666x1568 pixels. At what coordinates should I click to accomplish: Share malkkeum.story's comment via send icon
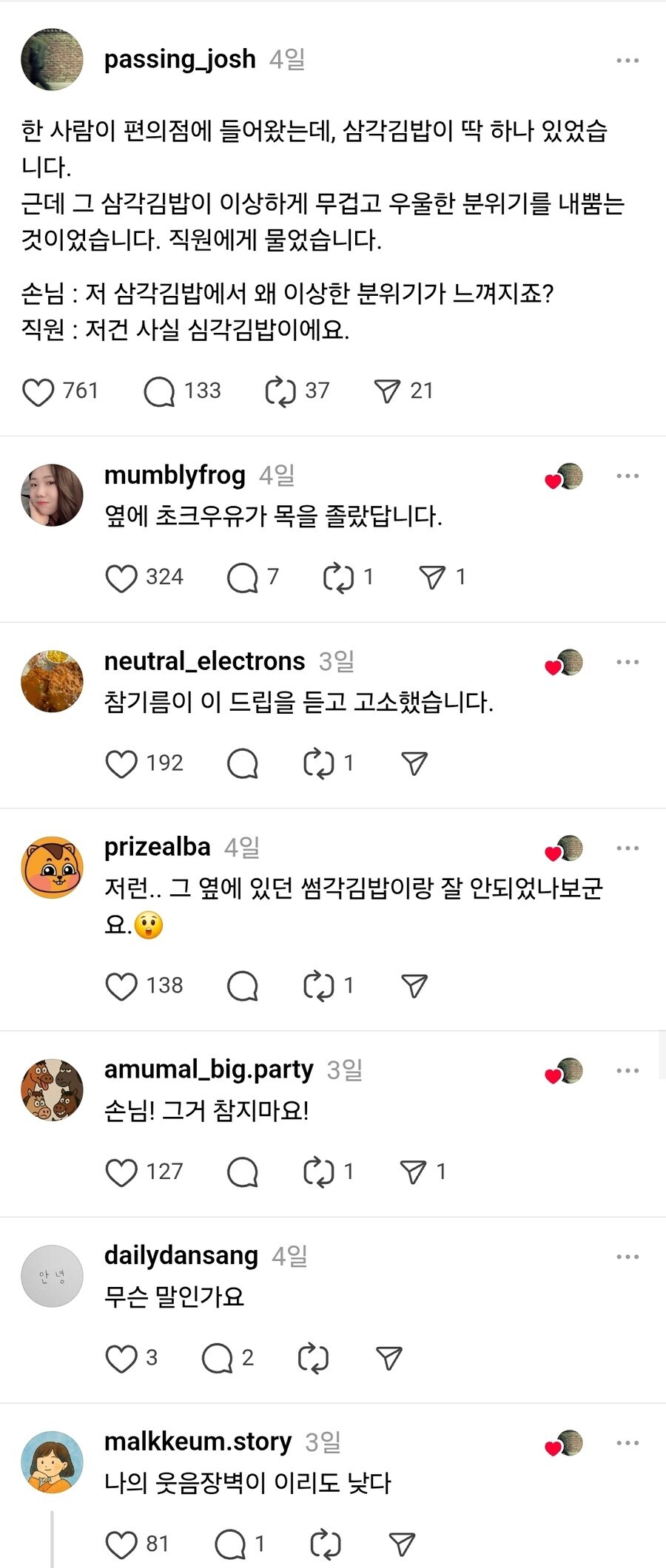pos(402,1544)
